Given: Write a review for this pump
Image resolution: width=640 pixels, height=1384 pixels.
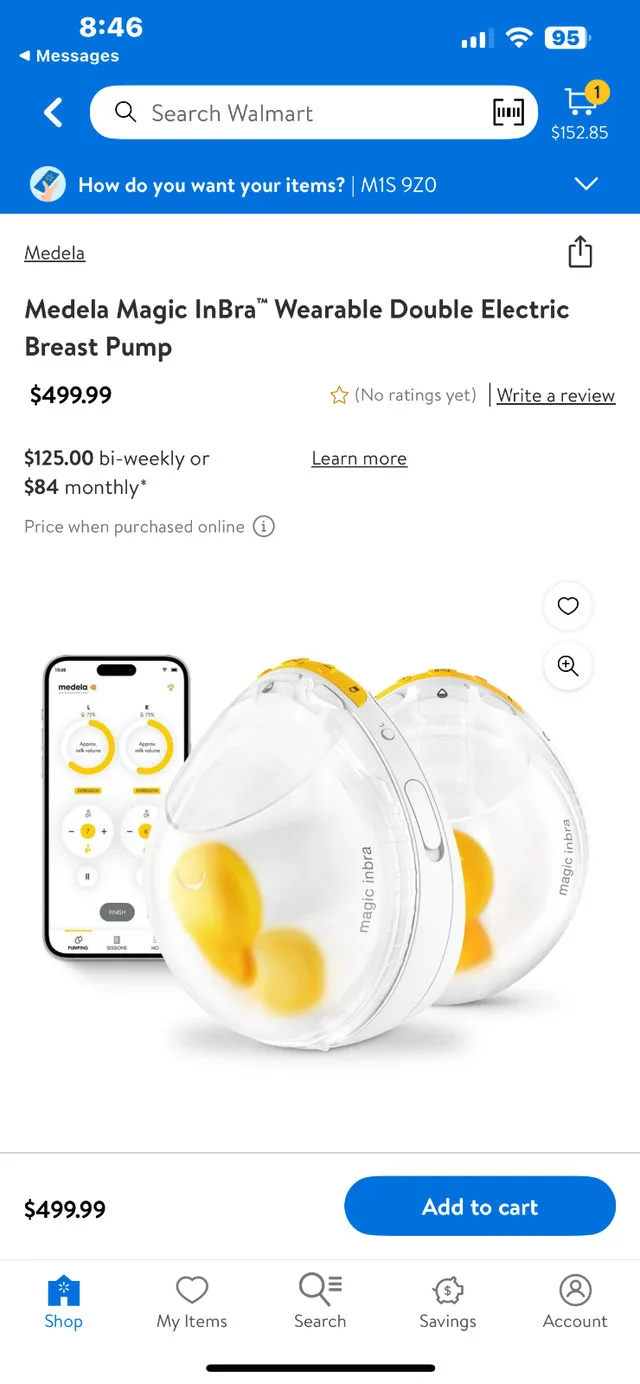Looking at the screenshot, I should [x=556, y=395].
